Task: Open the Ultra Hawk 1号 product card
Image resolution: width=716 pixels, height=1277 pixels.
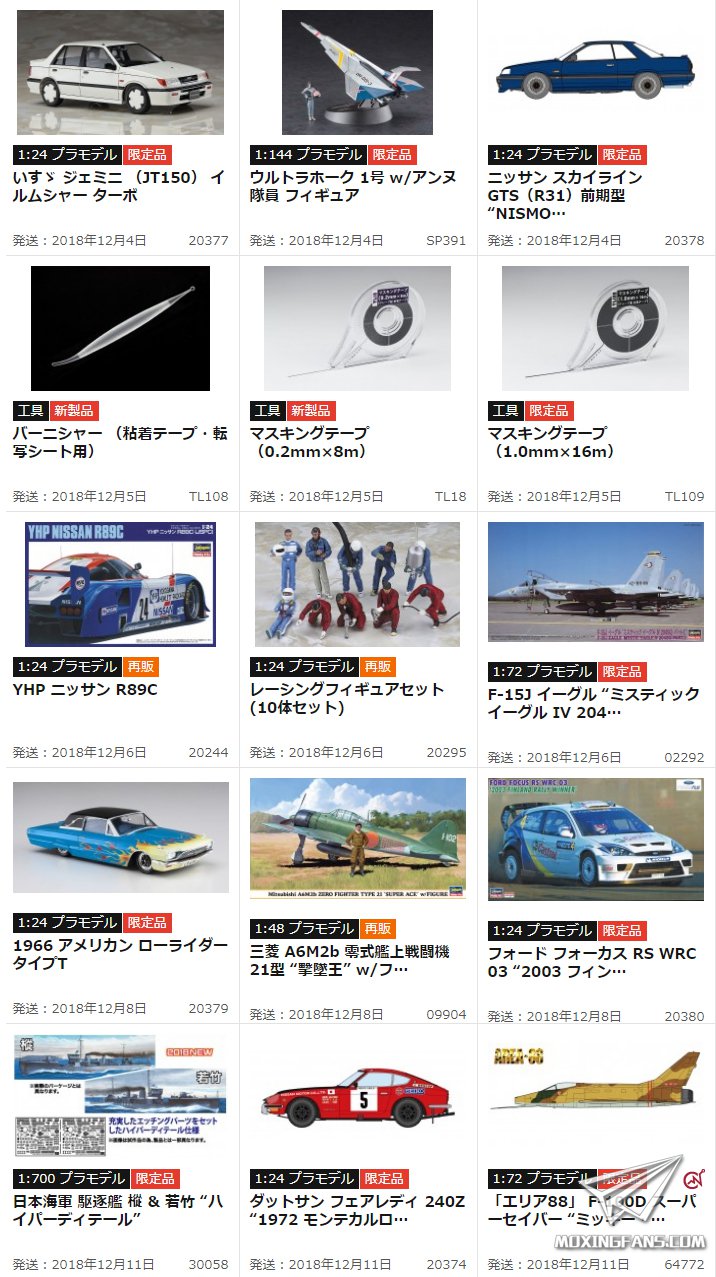Action: point(357,72)
